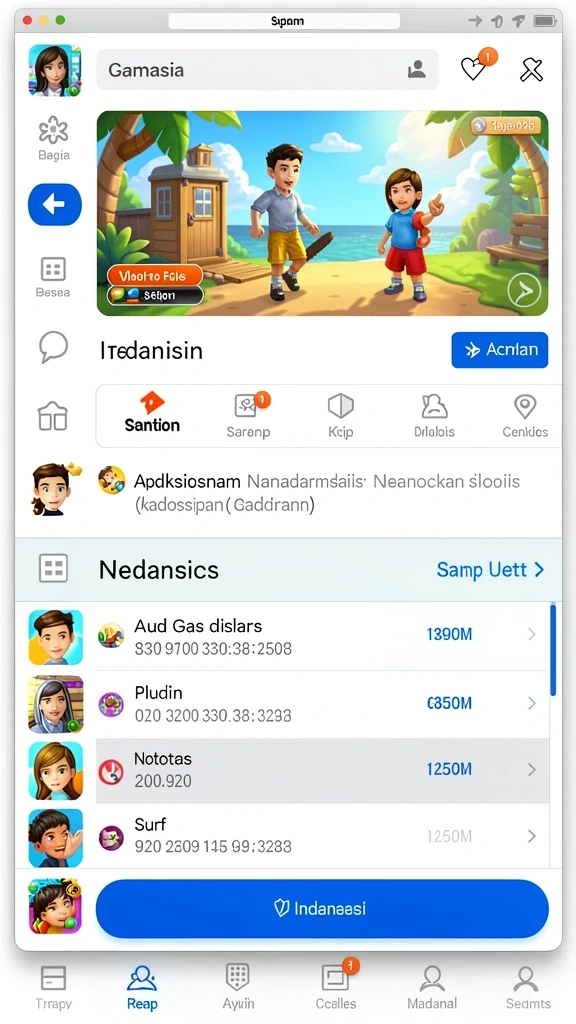The height and width of the screenshot is (1024, 576).
Task: Go to the Madanal bottom tab
Action: pos(432,986)
